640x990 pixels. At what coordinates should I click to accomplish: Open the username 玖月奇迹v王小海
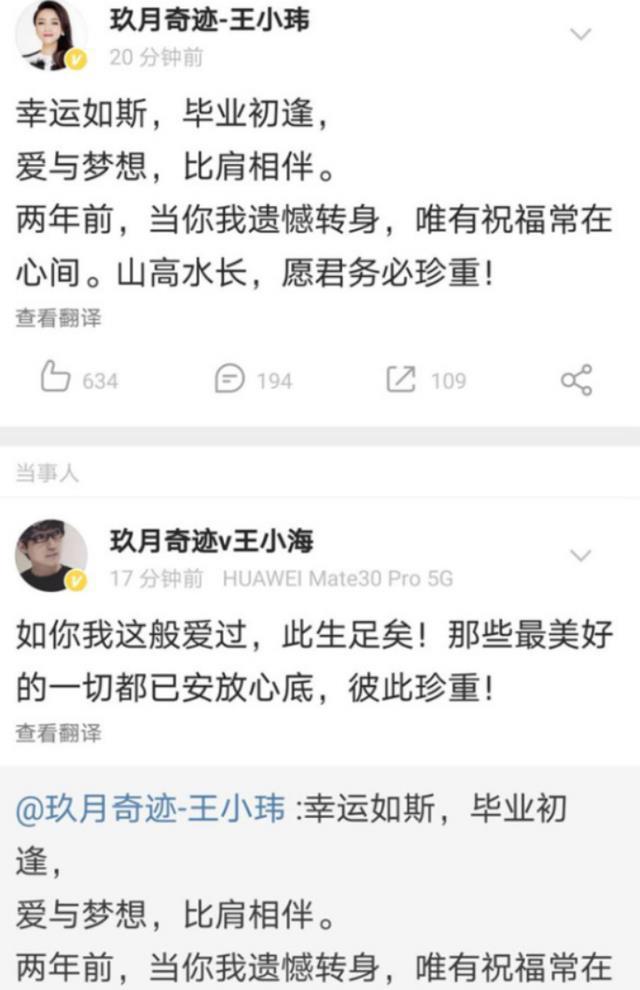(x=211, y=541)
